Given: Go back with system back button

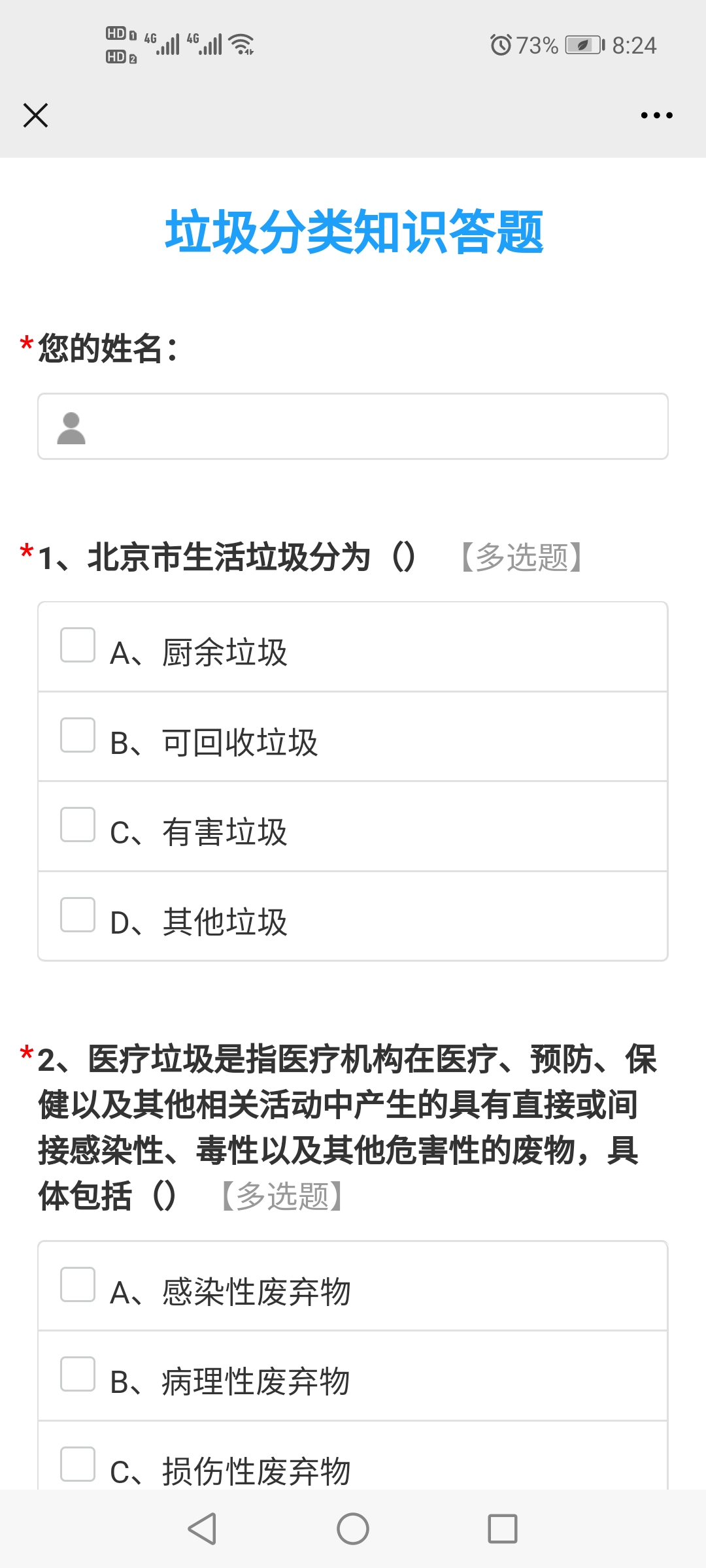Looking at the screenshot, I should pos(202,1529).
